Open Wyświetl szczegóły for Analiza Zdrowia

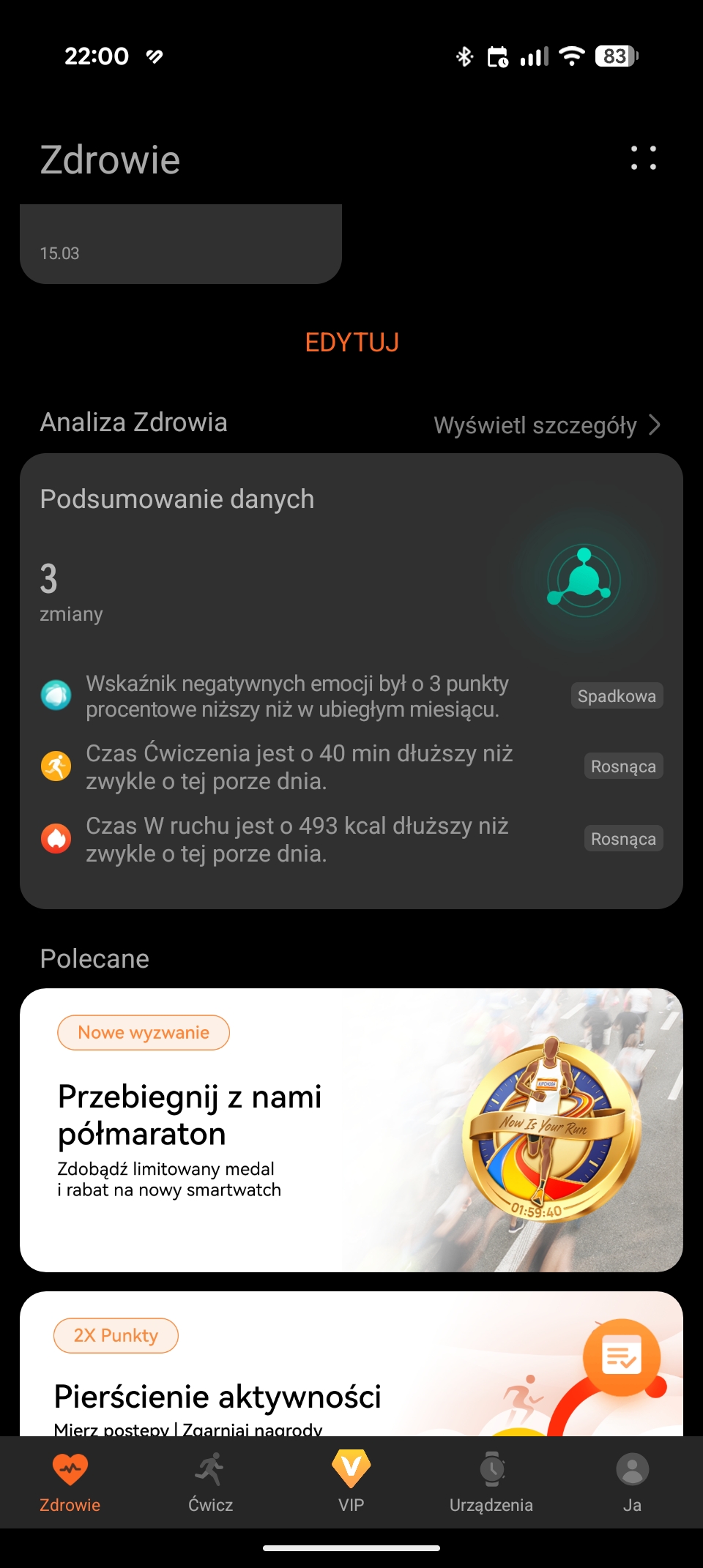tap(546, 425)
